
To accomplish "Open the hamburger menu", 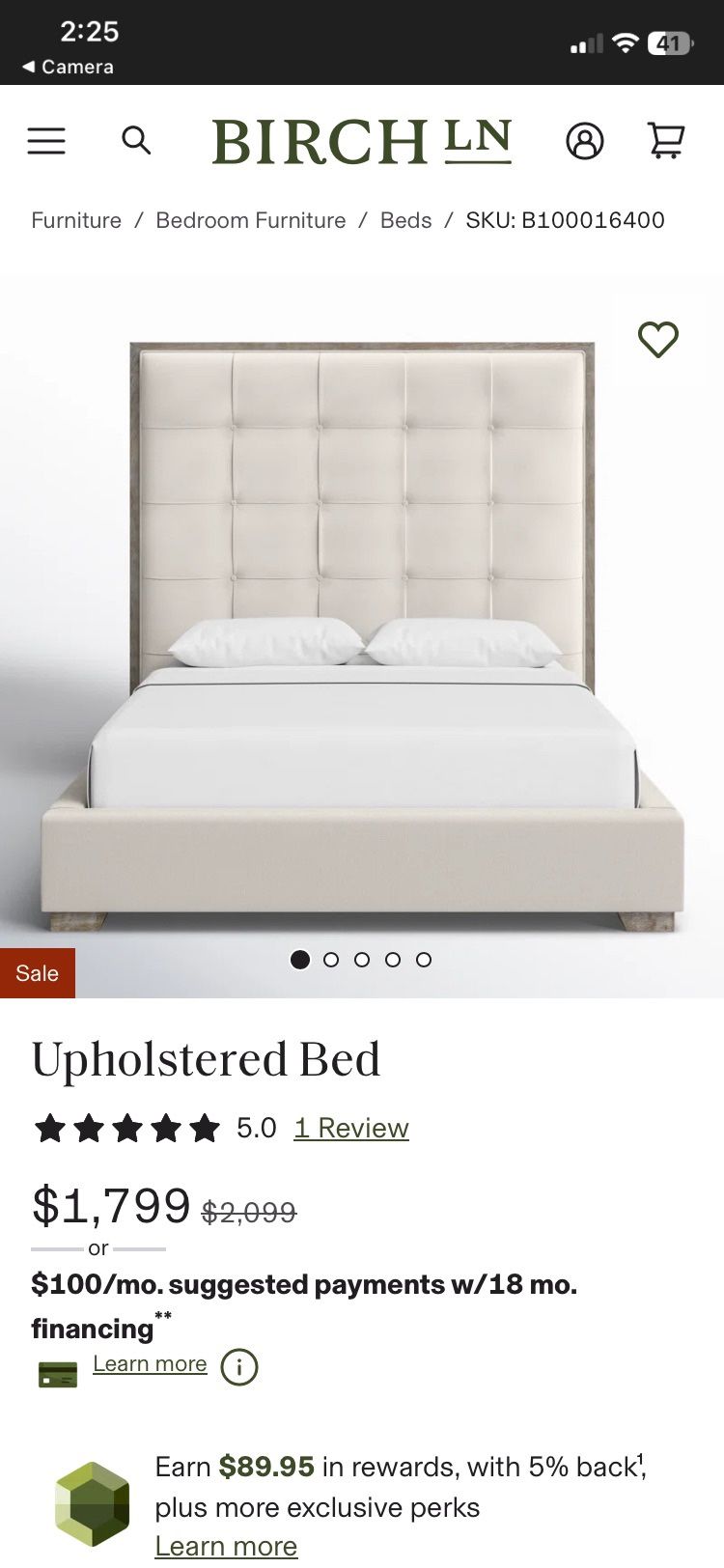I will (46, 141).
